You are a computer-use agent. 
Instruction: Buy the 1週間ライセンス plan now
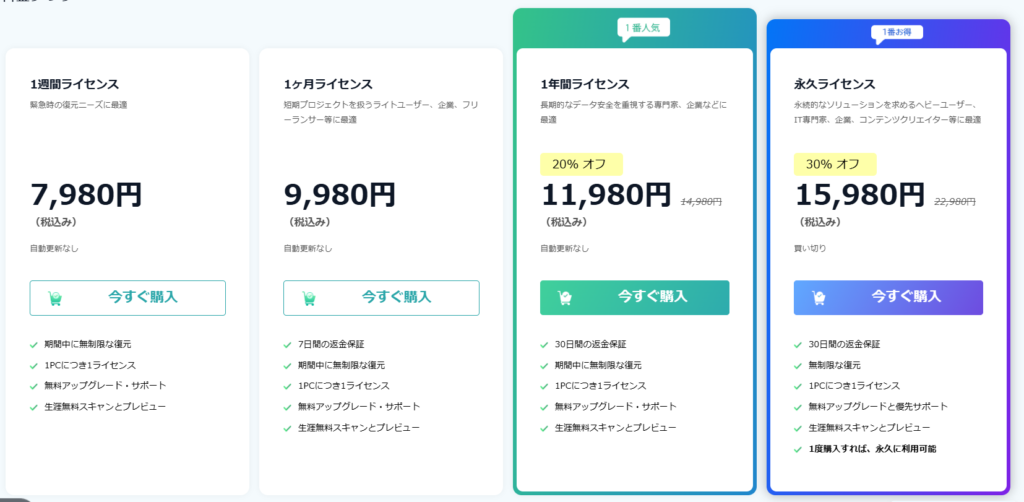[127, 297]
